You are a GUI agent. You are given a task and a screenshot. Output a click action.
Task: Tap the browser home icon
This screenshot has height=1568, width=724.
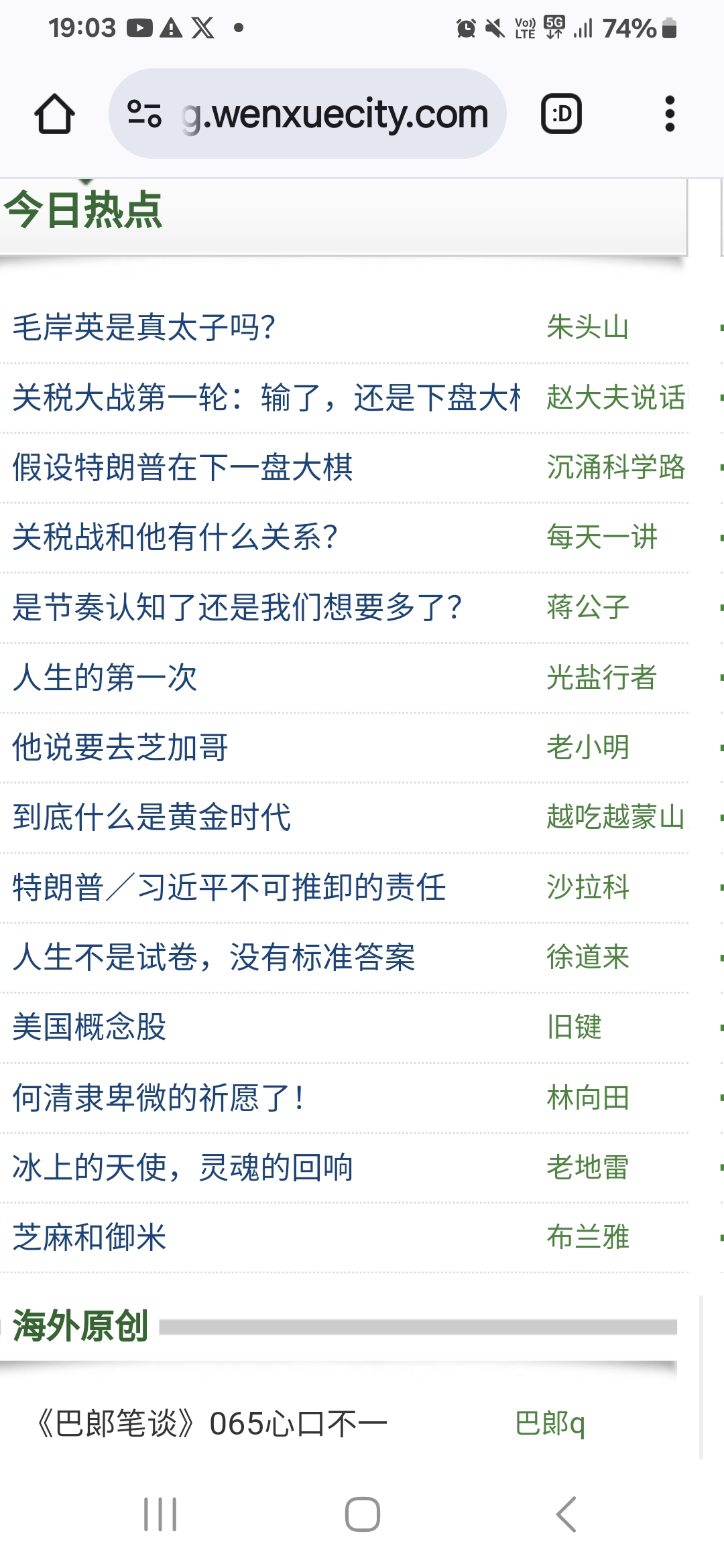[x=54, y=114]
